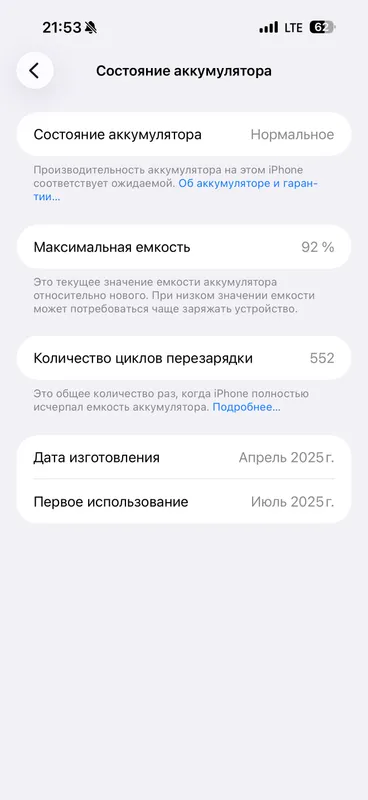This screenshot has height=800, width=368.
Task: Open the «Об аккумуляторе и гарантии» link
Action: point(248,184)
